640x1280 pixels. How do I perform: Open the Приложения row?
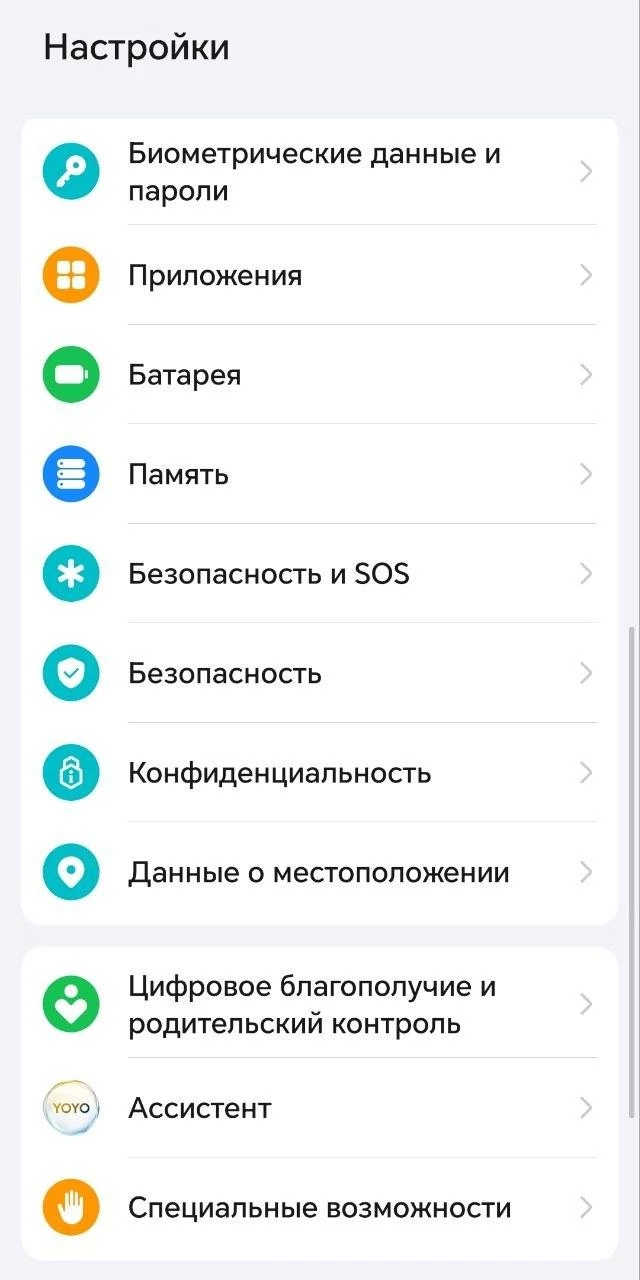pos(319,275)
